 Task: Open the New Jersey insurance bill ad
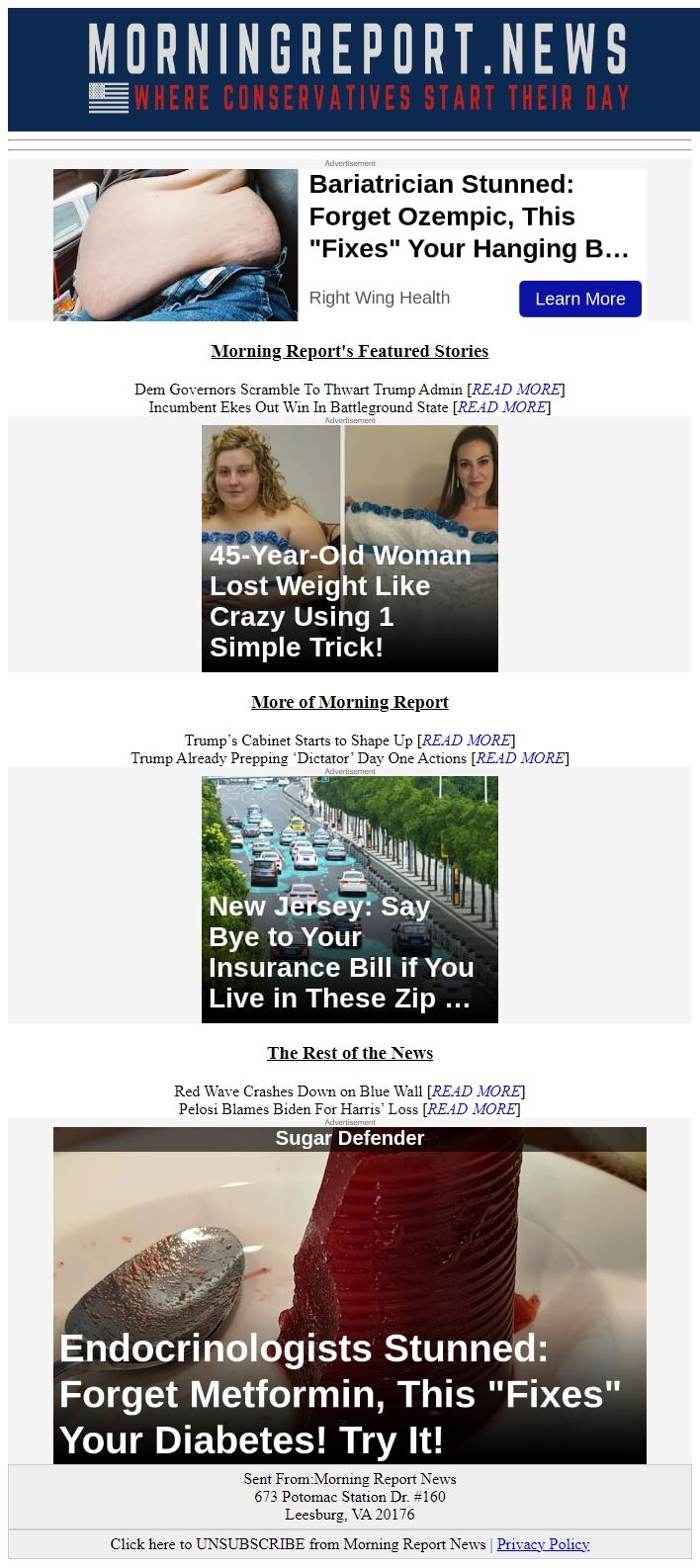(350, 900)
